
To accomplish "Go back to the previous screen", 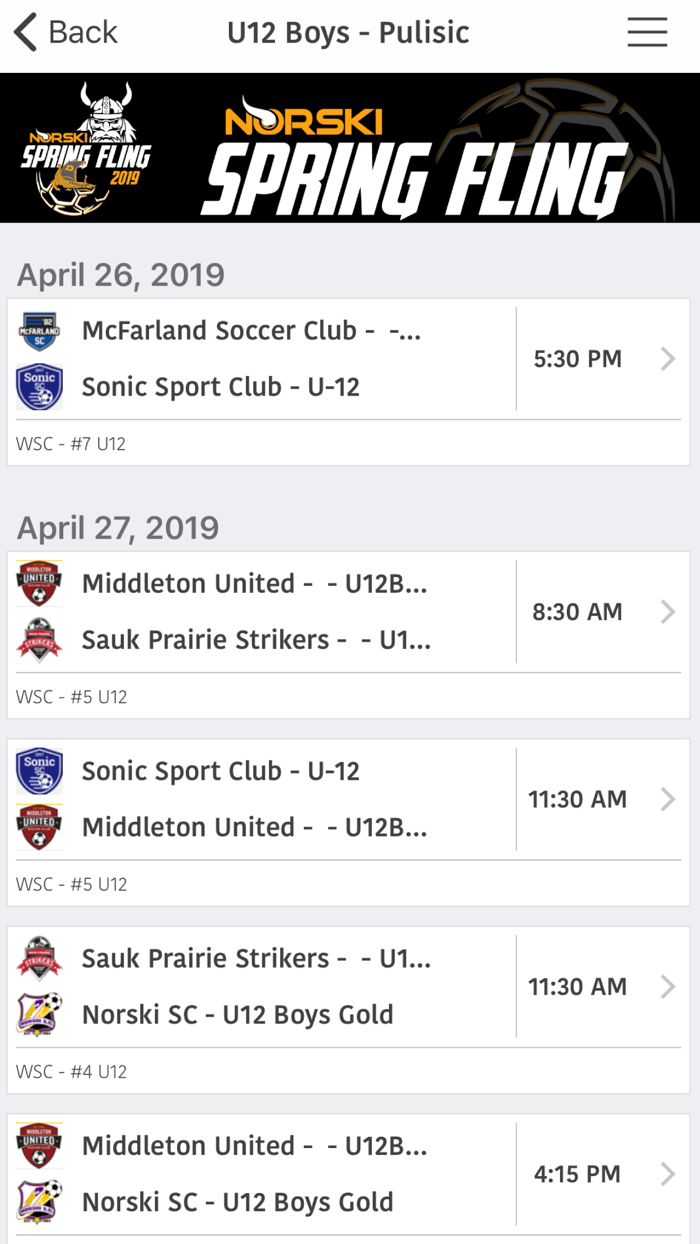I will [66, 33].
